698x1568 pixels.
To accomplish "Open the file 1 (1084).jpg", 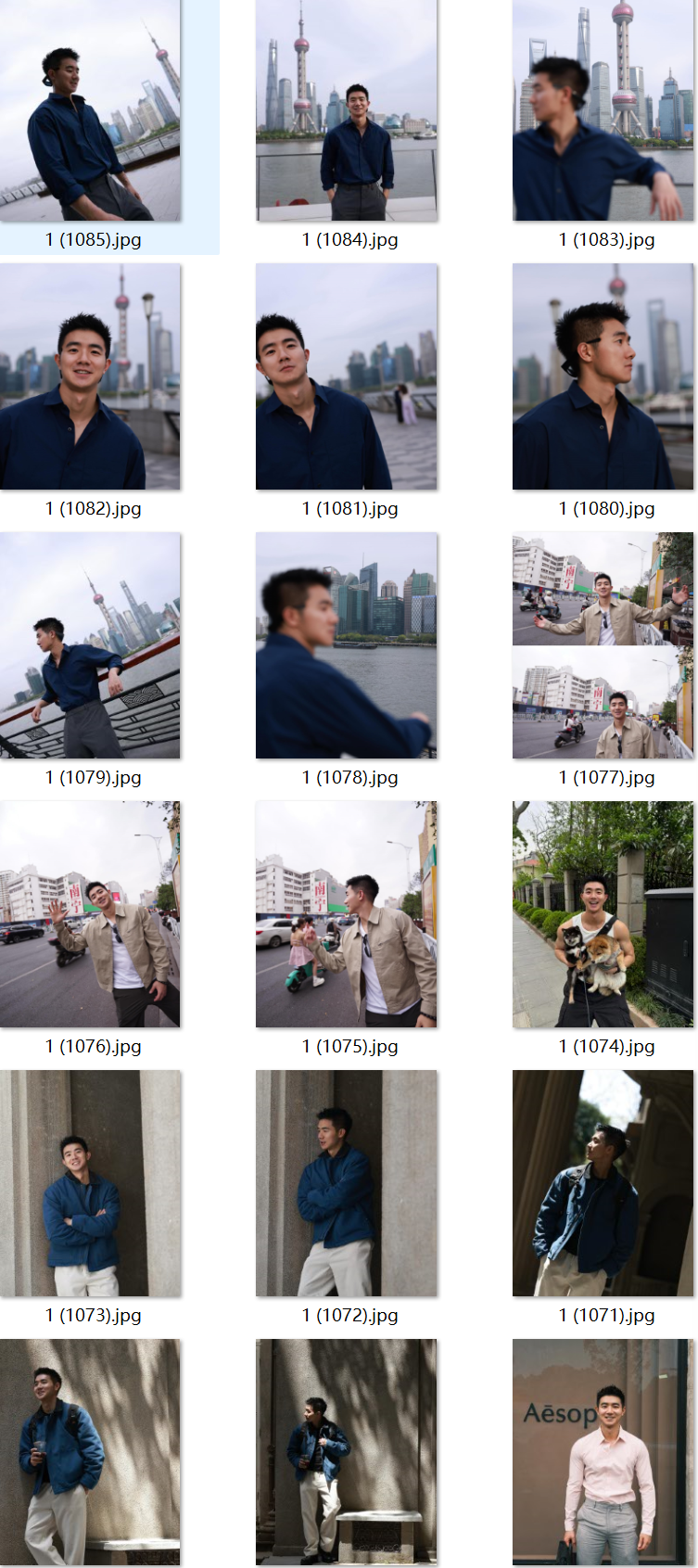I will click(347, 110).
